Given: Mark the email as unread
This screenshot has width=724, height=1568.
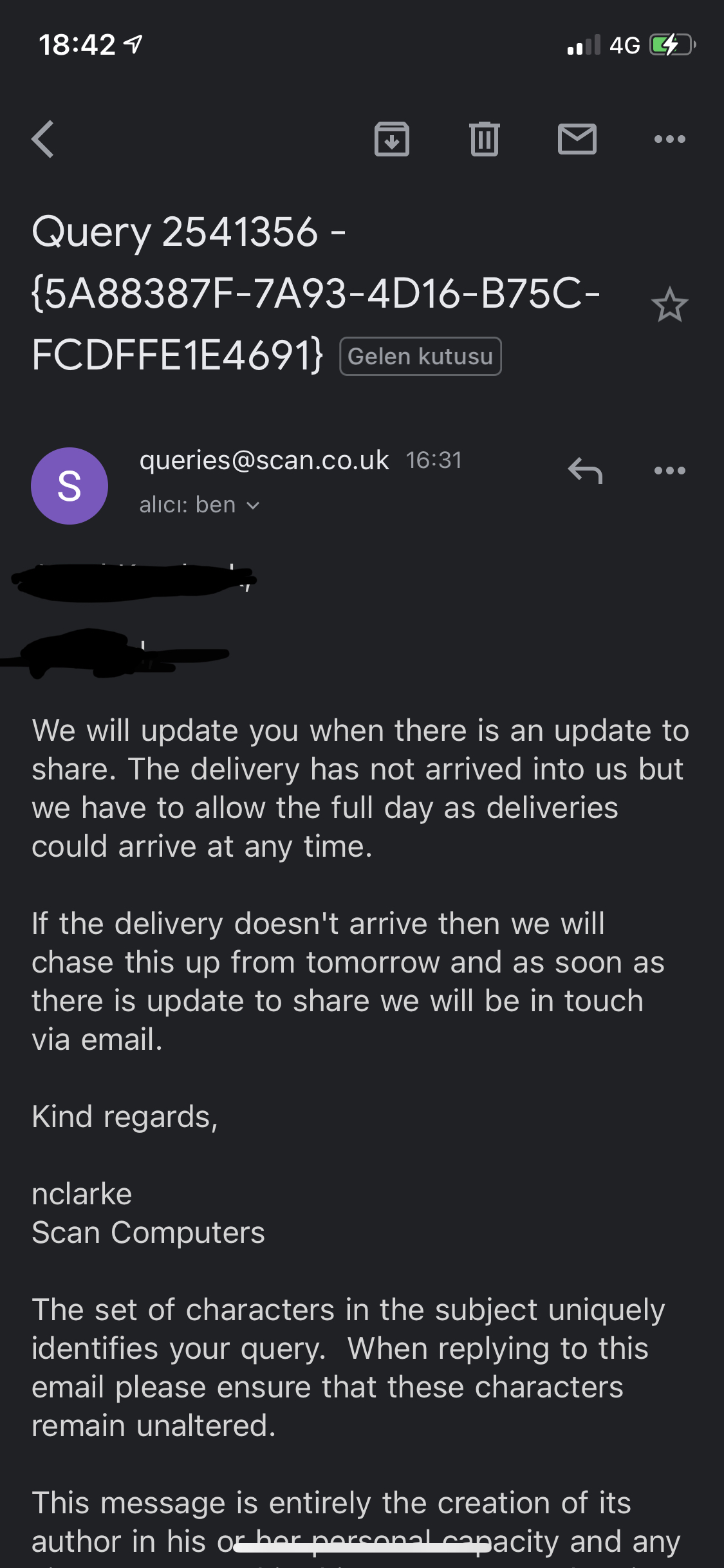Looking at the screenshot, I should 577,139.
